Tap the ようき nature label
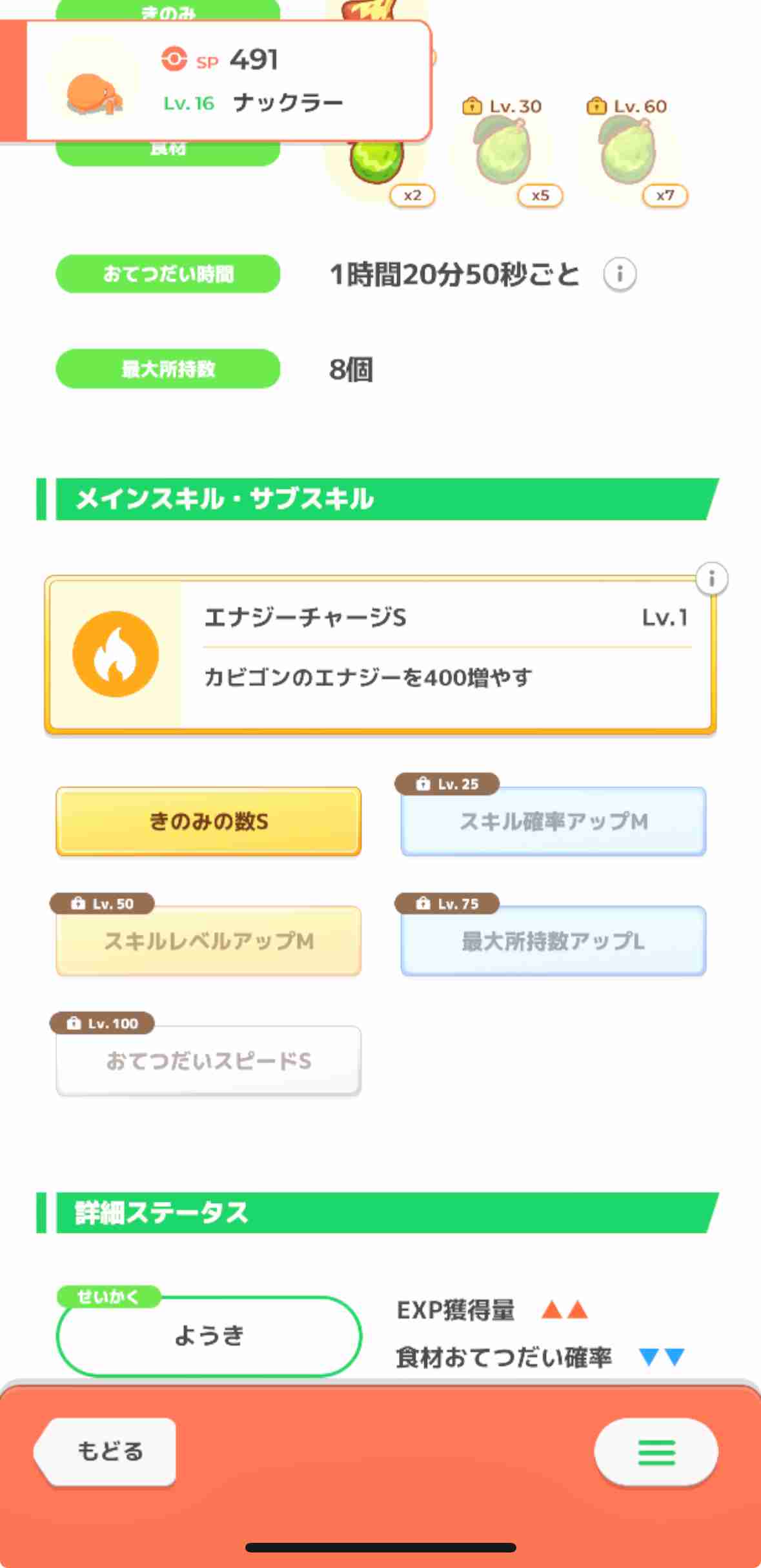The height and width of the screenshot is (1568, 761). [208, 1336]
